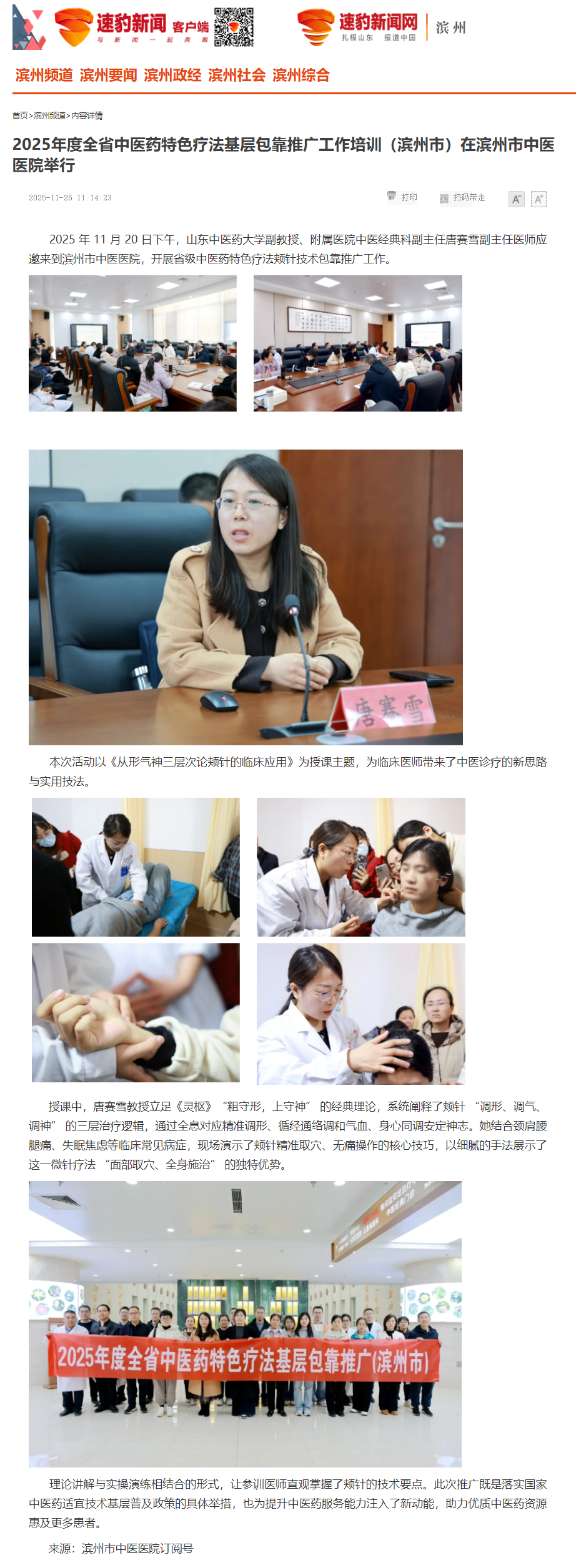Image resolution: width=576 pixels, height=1568 pixels.
Task: Switch to 滨州要闻 news
Action: click(108, 76)
